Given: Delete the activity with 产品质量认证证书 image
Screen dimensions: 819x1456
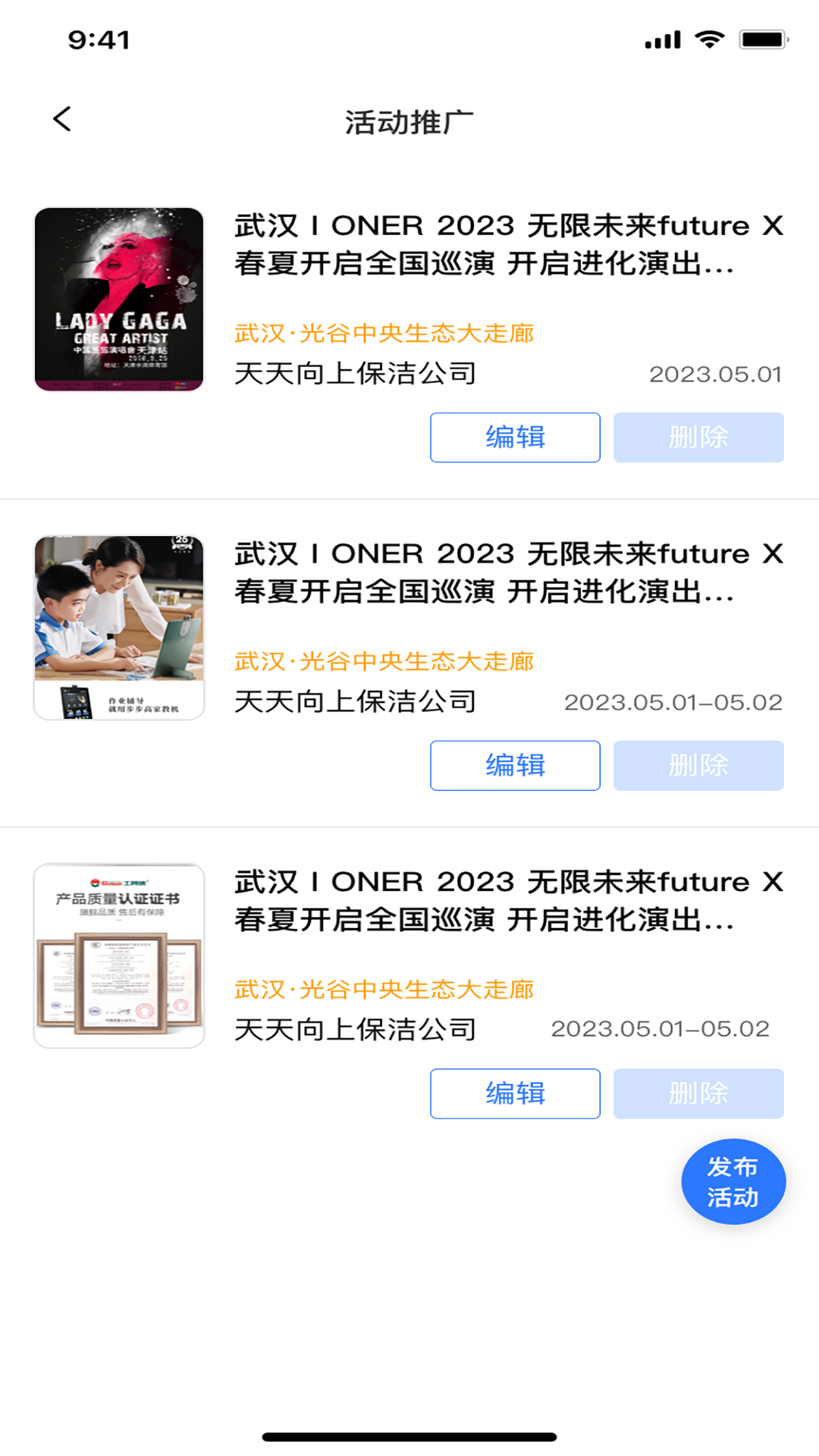Looking at the screenshot, I should click(698, 1094).
